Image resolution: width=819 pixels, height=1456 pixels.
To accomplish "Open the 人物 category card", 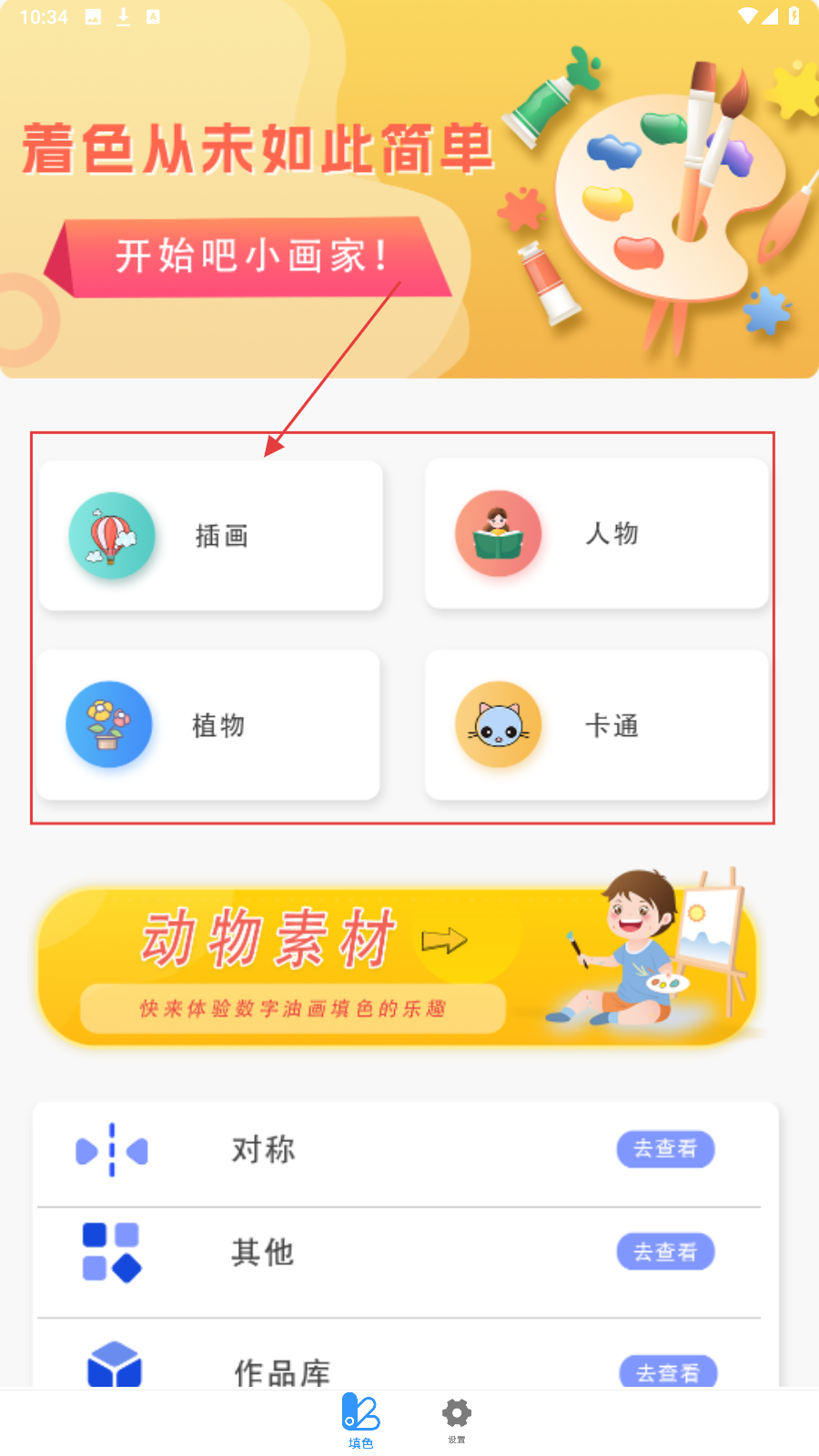I will [x=597, y=534].
